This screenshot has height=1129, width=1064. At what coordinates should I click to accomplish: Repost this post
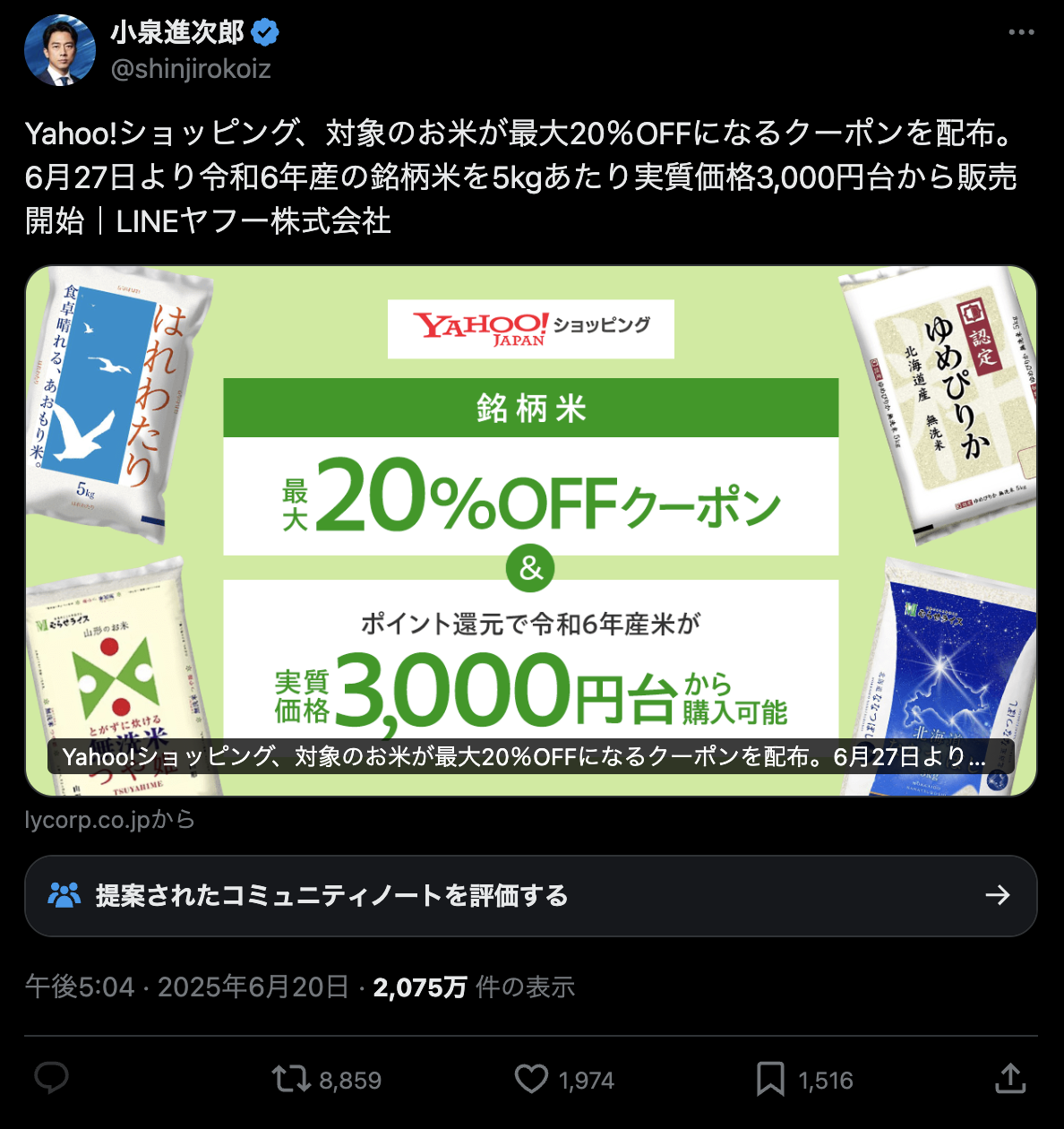tap(292, 1078)
